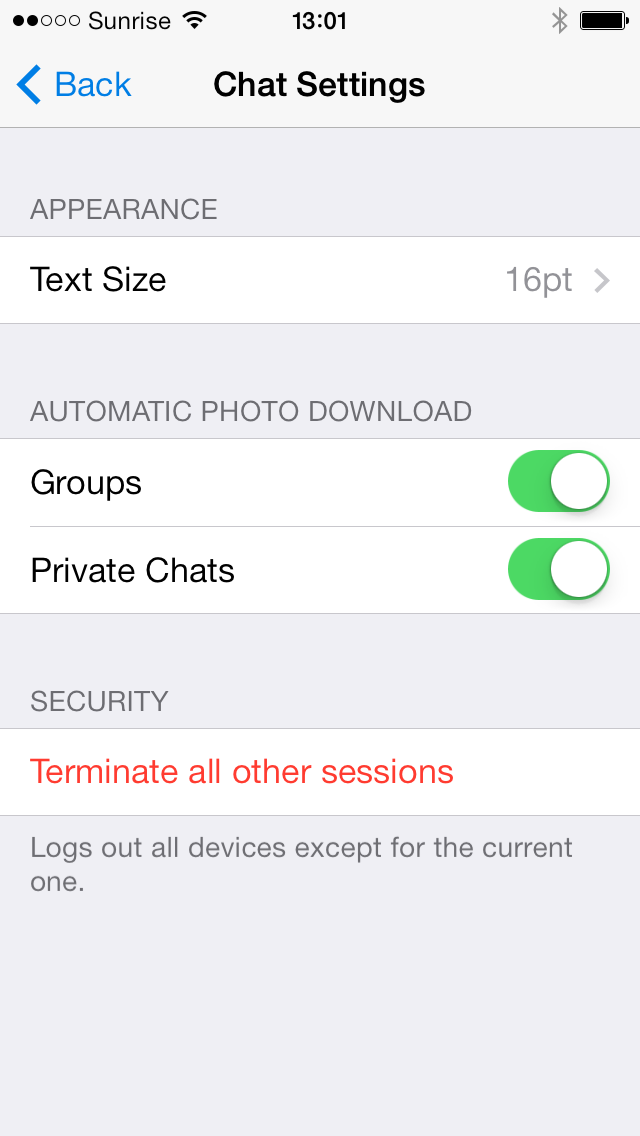The height and width of the screenshot is (1136, 640).
Task: Go back from Chat Settings
Action: [74, 85]
